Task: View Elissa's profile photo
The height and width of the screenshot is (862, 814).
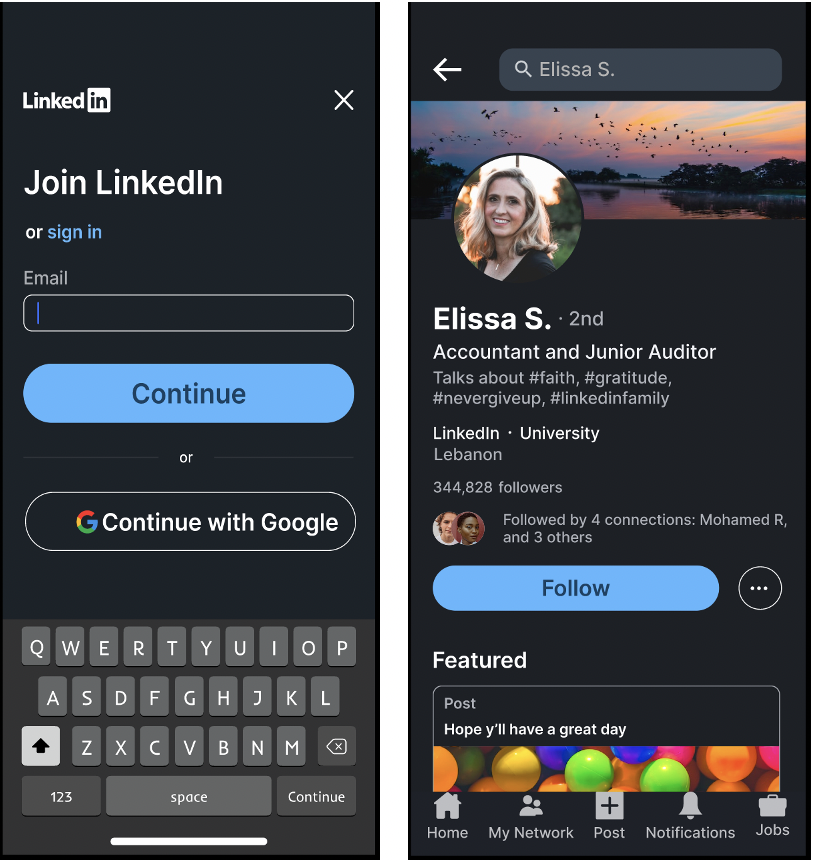Action: [518, 217]
